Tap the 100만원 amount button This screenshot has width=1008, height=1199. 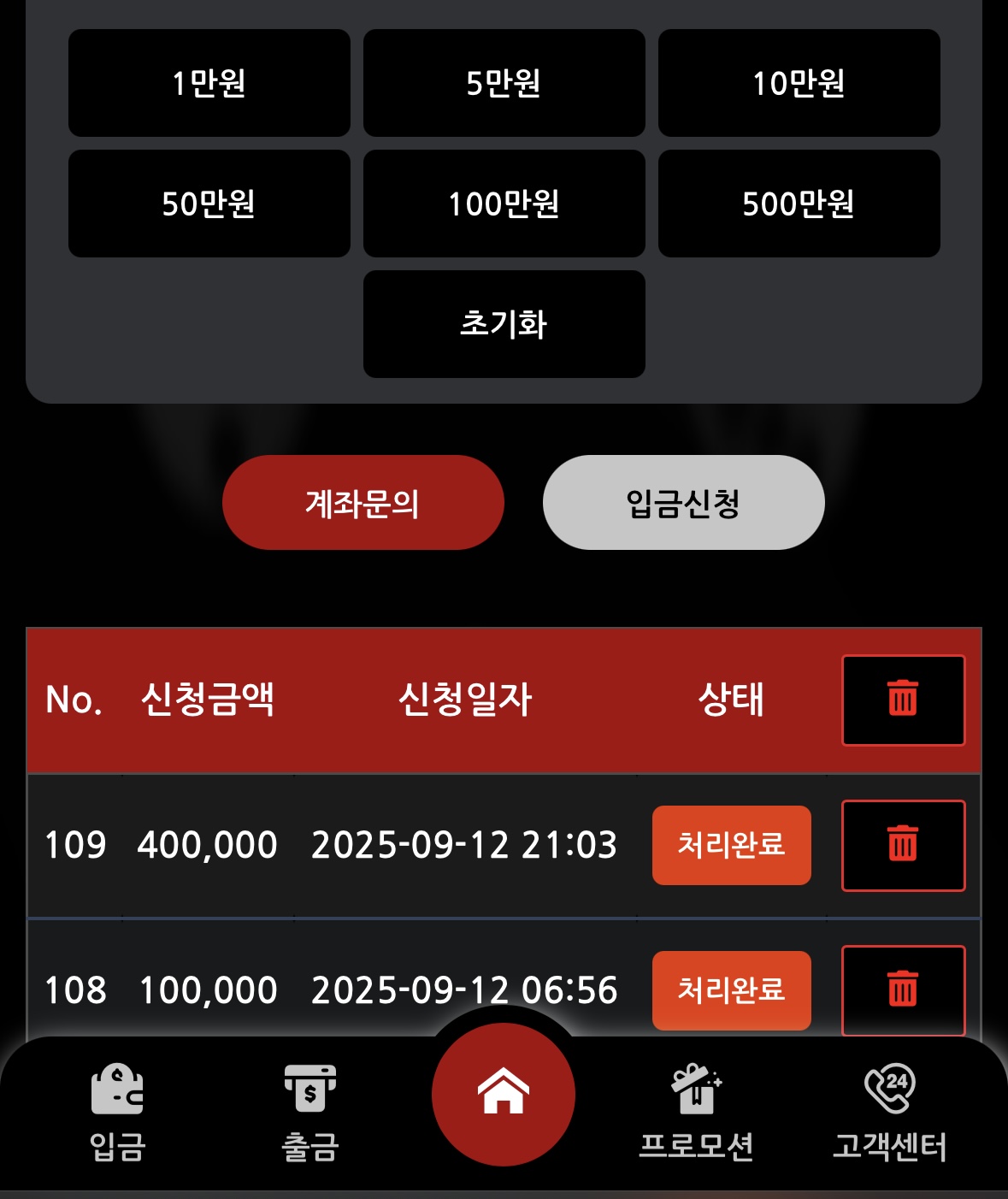coord(504,204)
